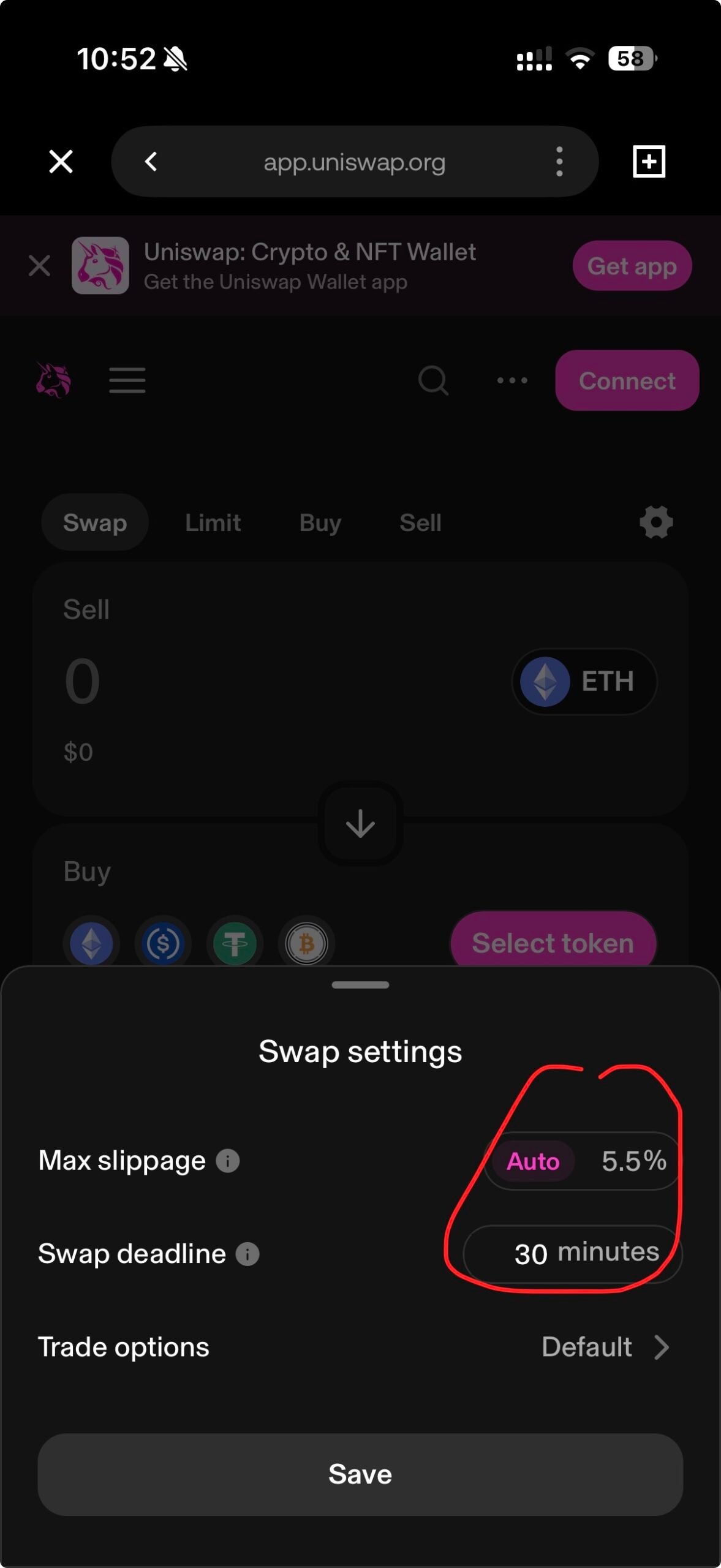The image size is (721, 1568).
Task: Select Auto max slippage
Action: tap(533, 1161)
